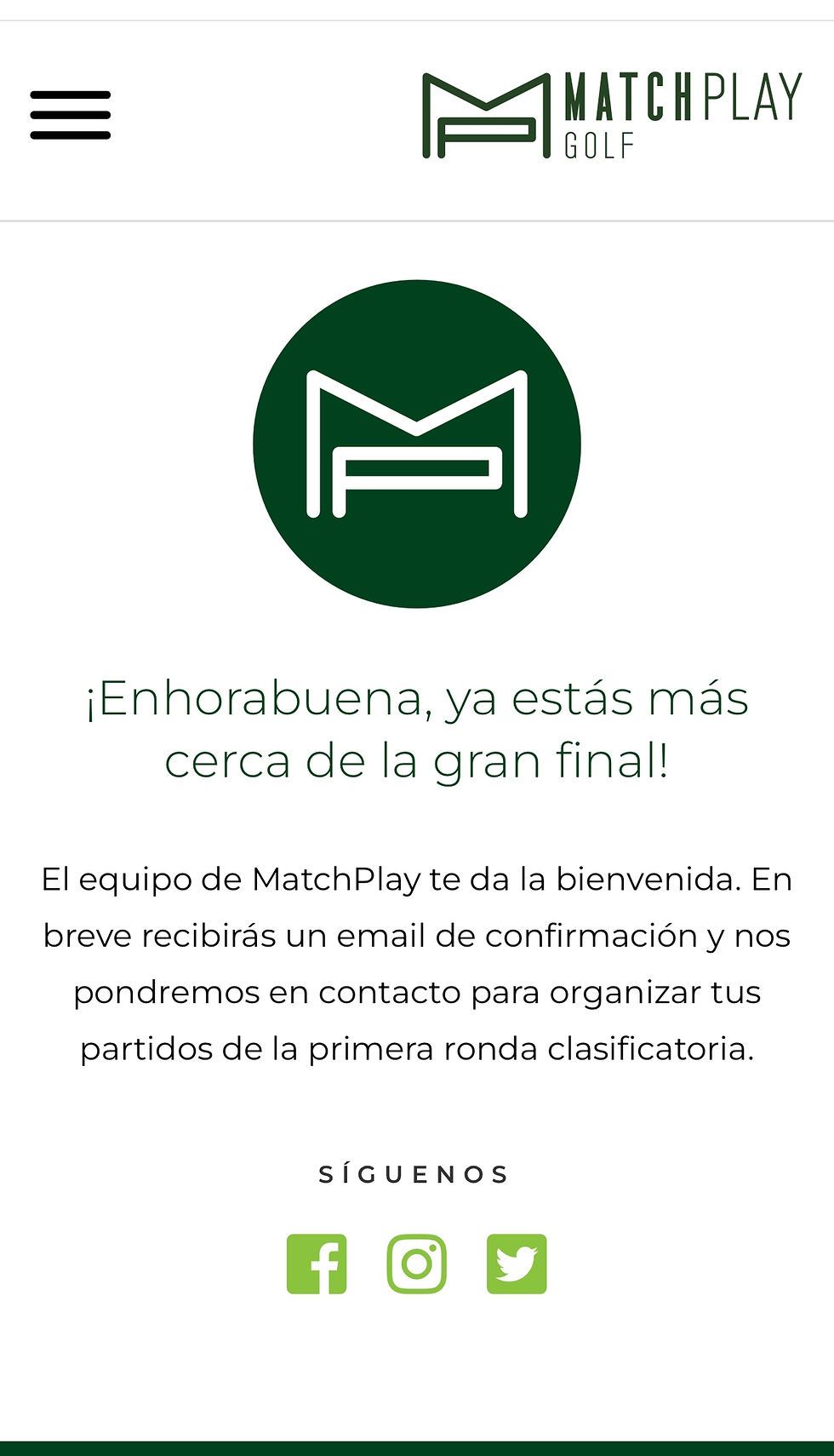
Task: Open the hamburger navigation menu
Action: 71,115
